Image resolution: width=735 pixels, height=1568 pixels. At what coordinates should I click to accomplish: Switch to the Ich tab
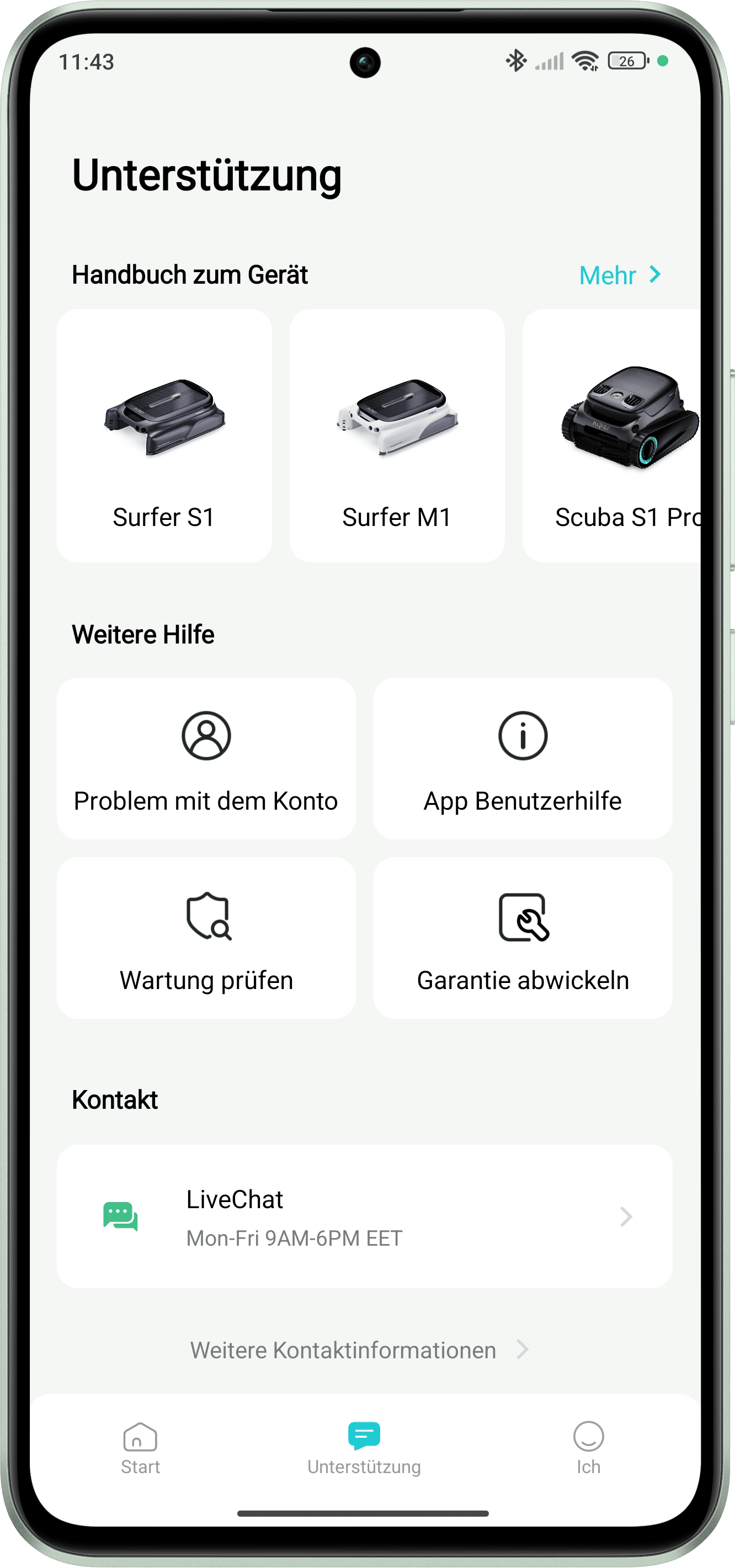[588, 1449]
